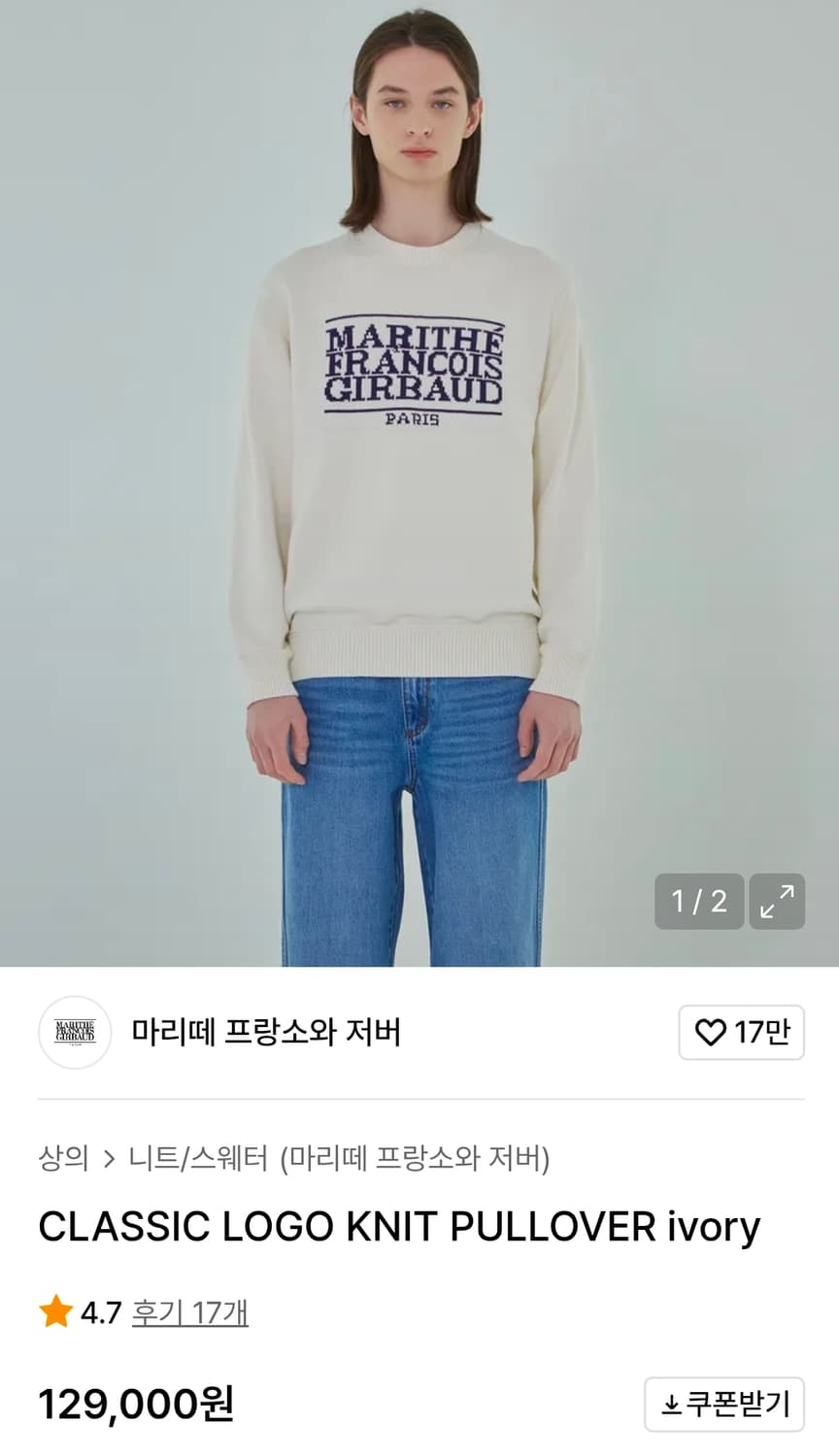Click the 1 / 2 image page indicator
The height and width of the screenshot is (1456, 839).
(698, 902)
